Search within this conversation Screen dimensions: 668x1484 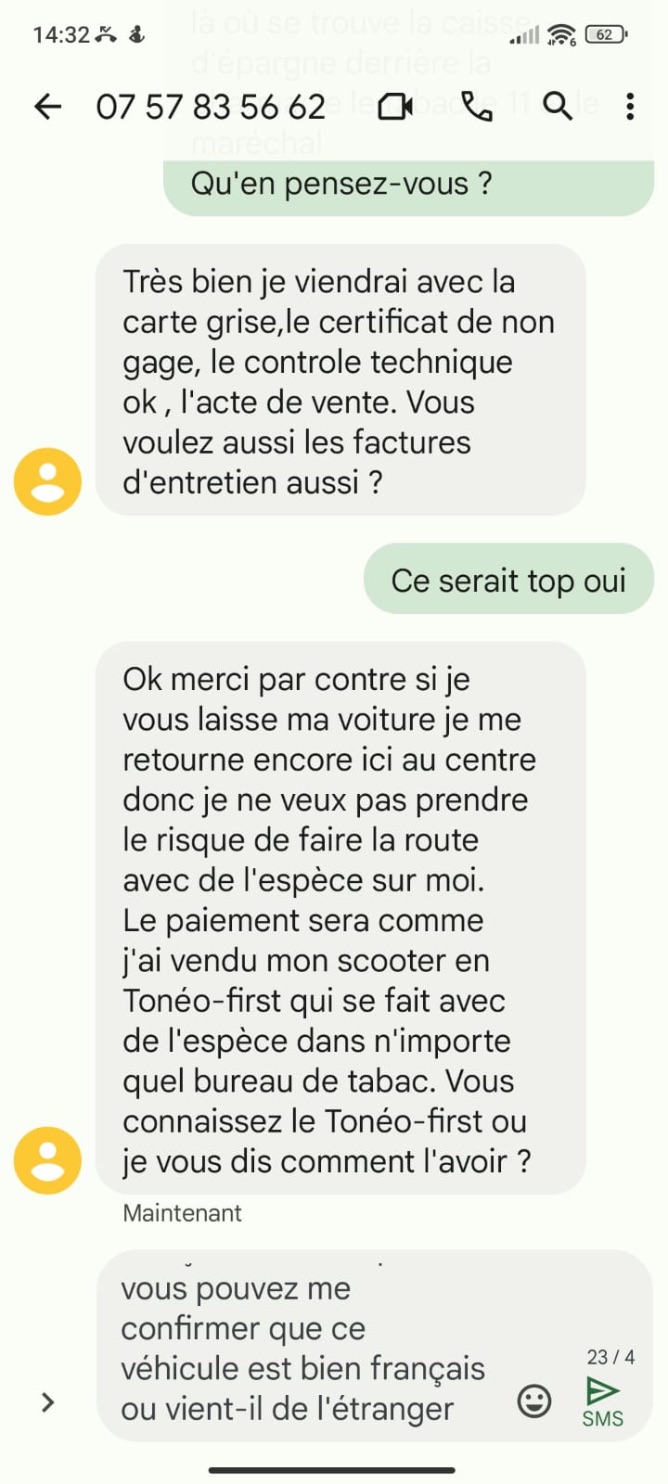[x=557, y=106]
